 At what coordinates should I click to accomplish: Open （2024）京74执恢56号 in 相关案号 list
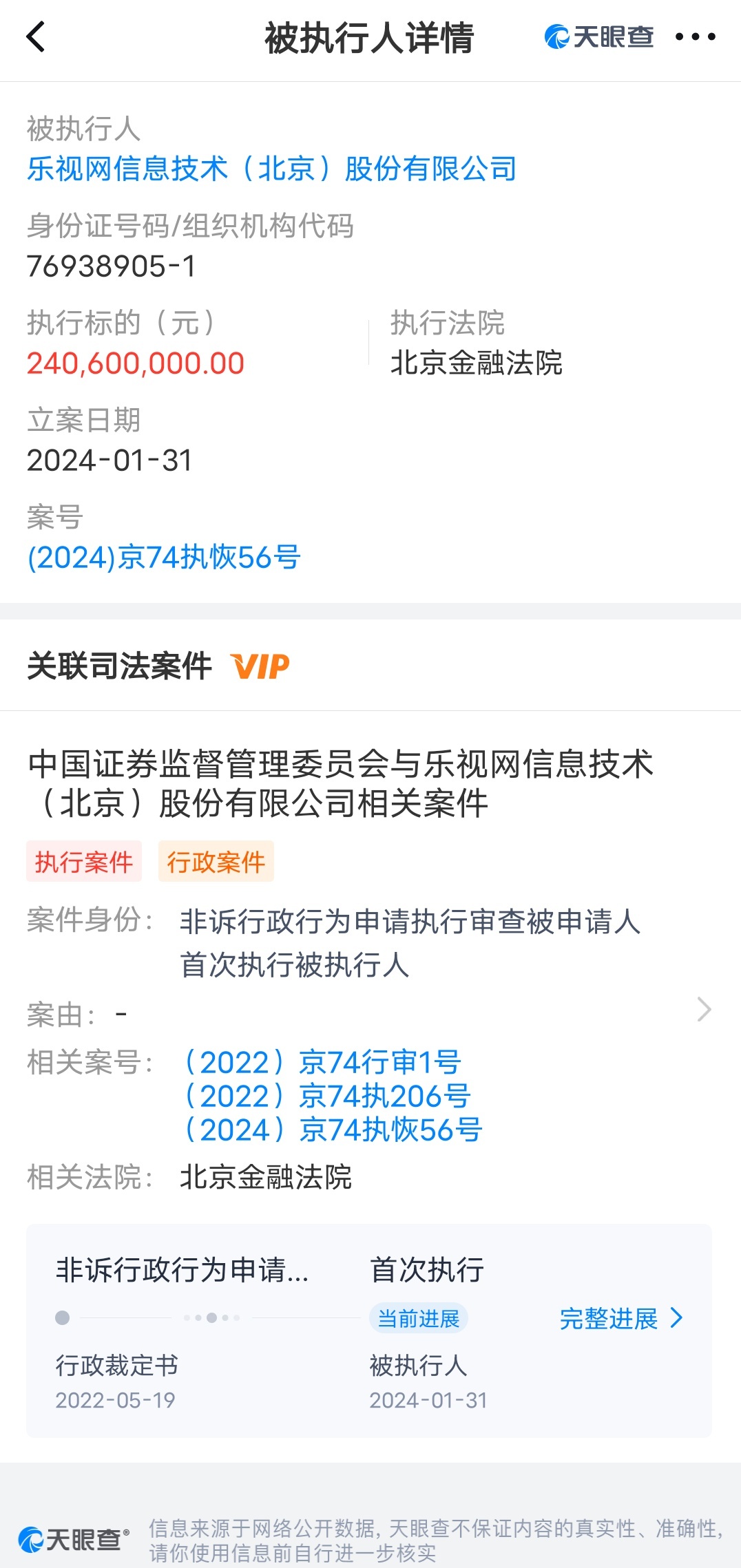332,1130
